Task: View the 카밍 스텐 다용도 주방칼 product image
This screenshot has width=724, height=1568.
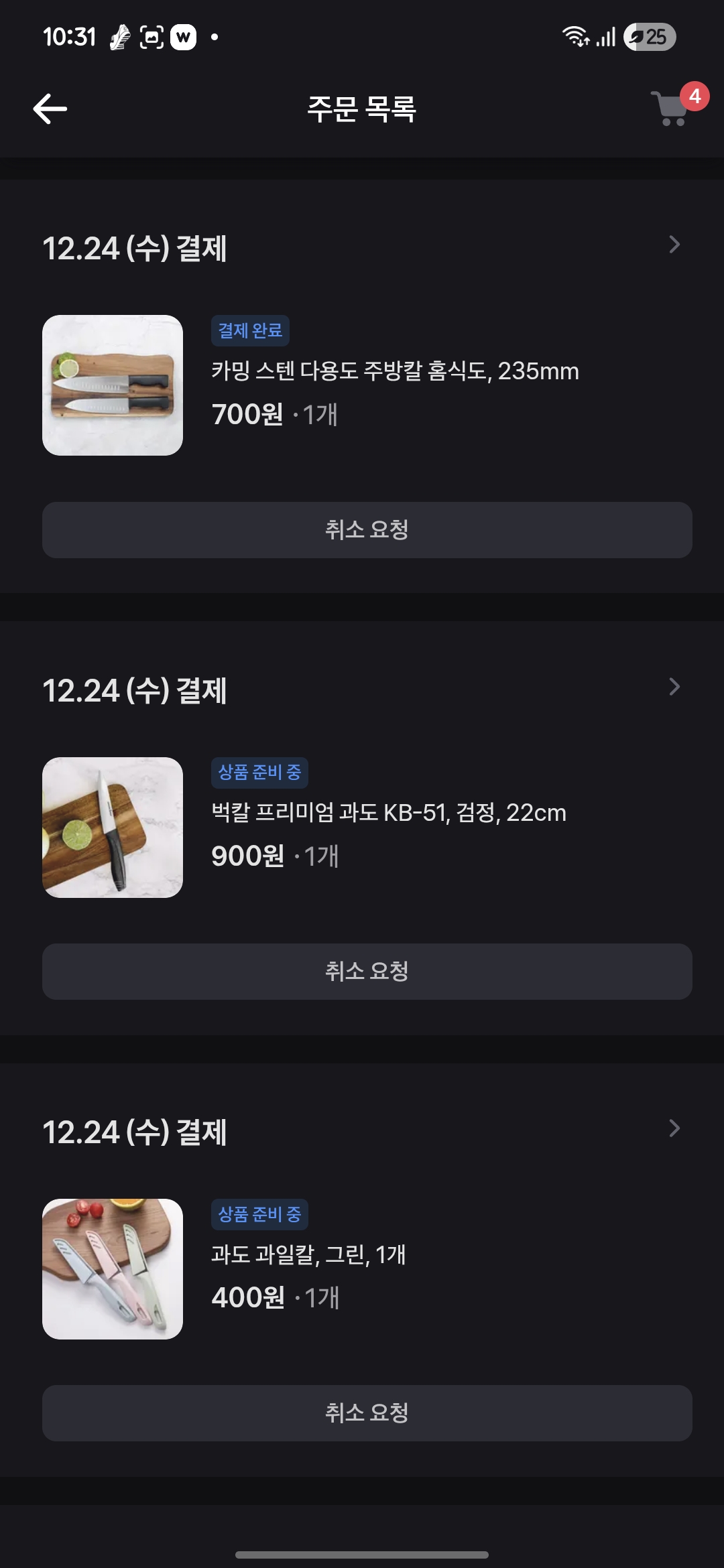Action: tap(113, 385)
